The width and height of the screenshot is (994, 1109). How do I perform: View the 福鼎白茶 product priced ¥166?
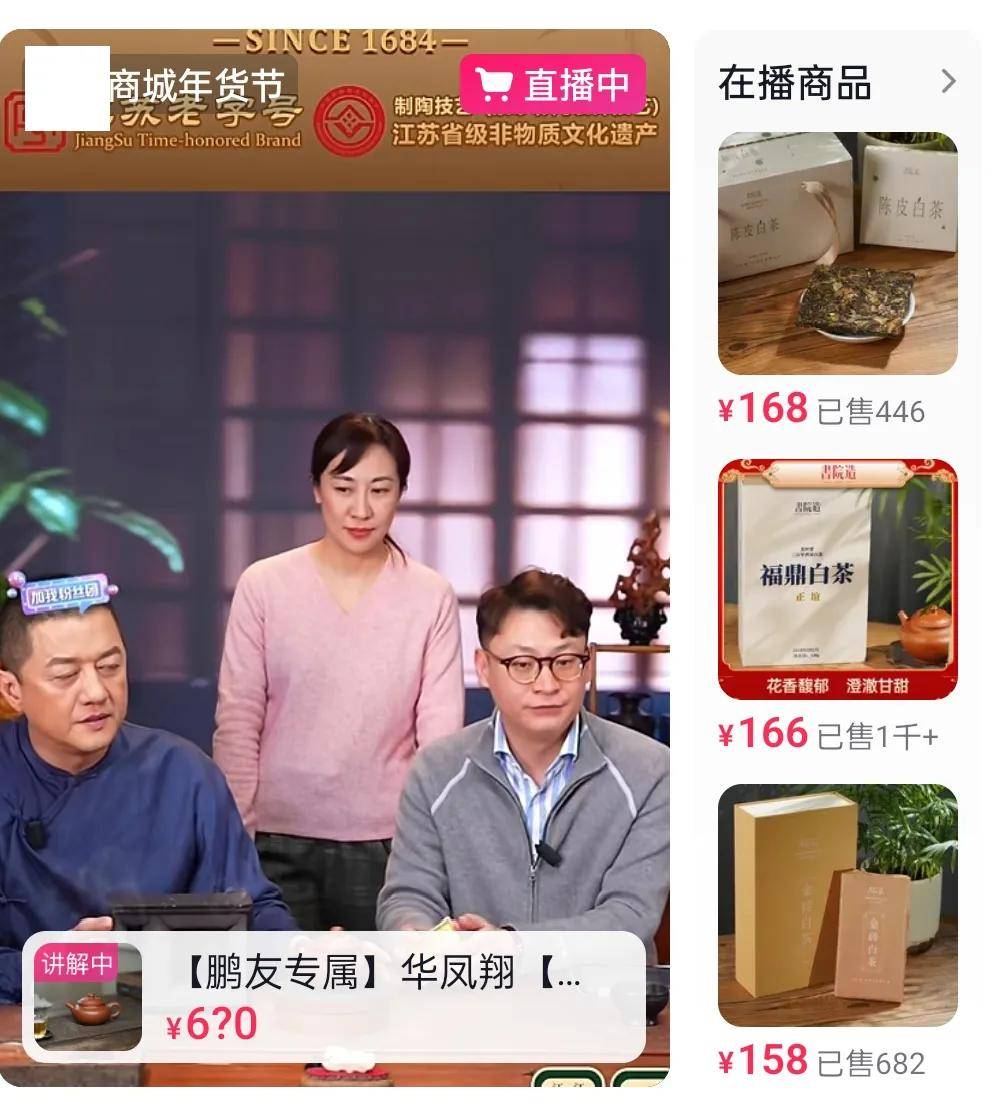coord(837,579)
